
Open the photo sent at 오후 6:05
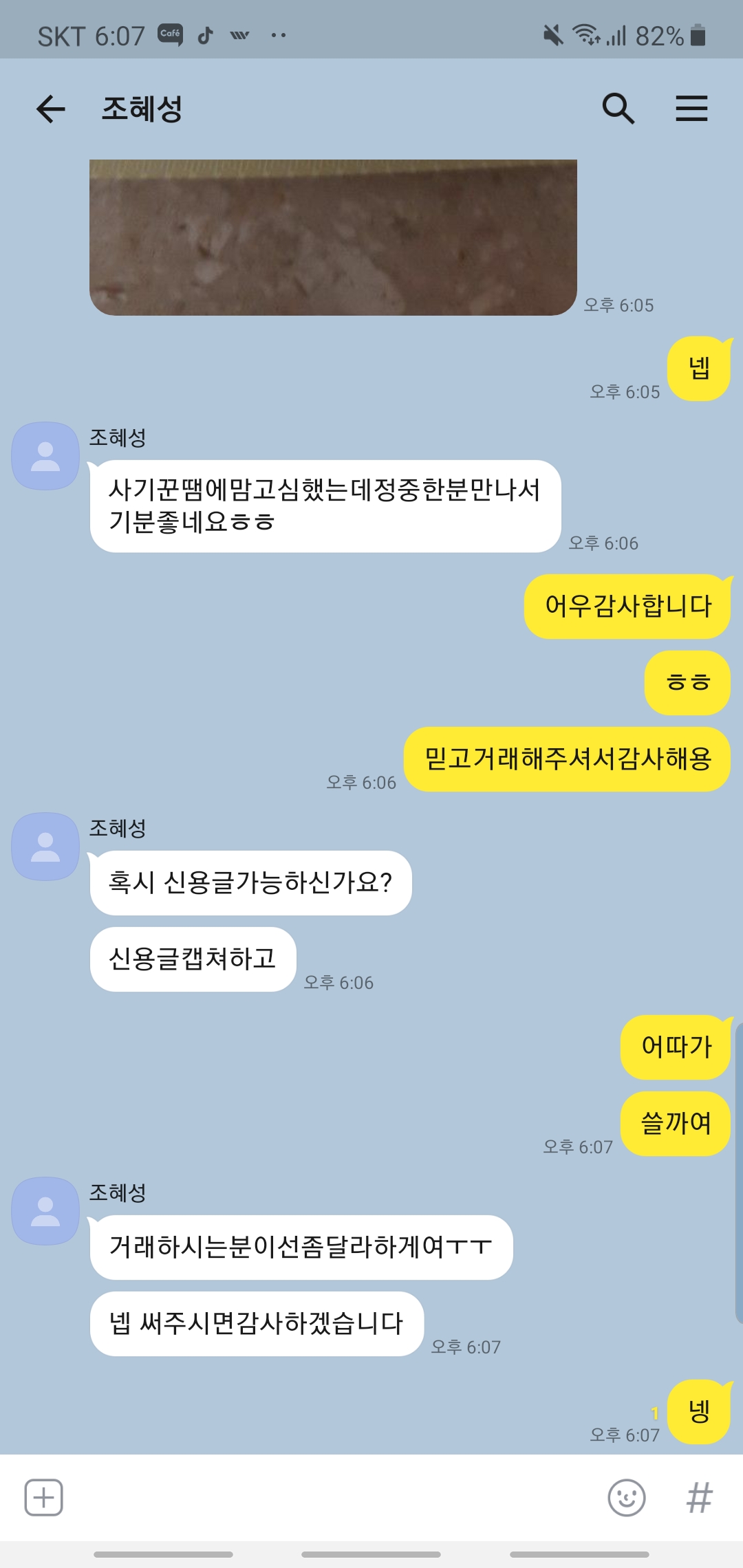click(x=333, y=237)
